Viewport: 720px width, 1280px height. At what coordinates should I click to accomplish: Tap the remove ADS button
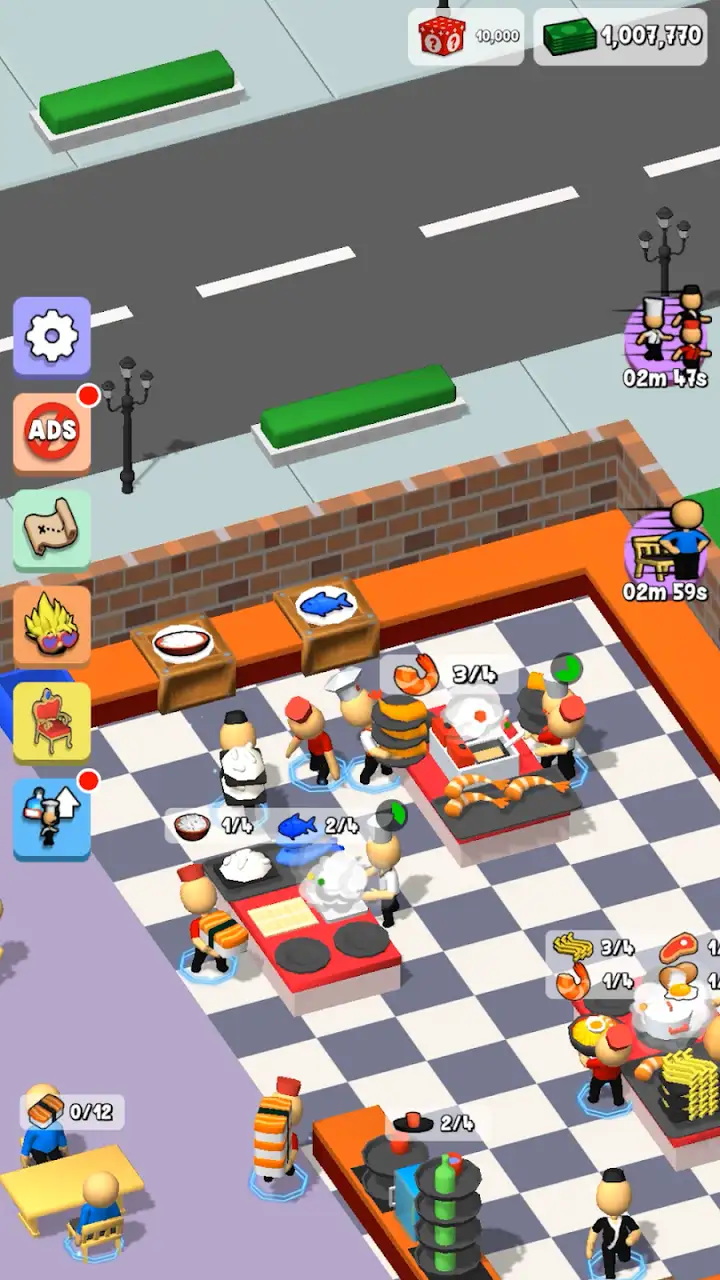52,433
